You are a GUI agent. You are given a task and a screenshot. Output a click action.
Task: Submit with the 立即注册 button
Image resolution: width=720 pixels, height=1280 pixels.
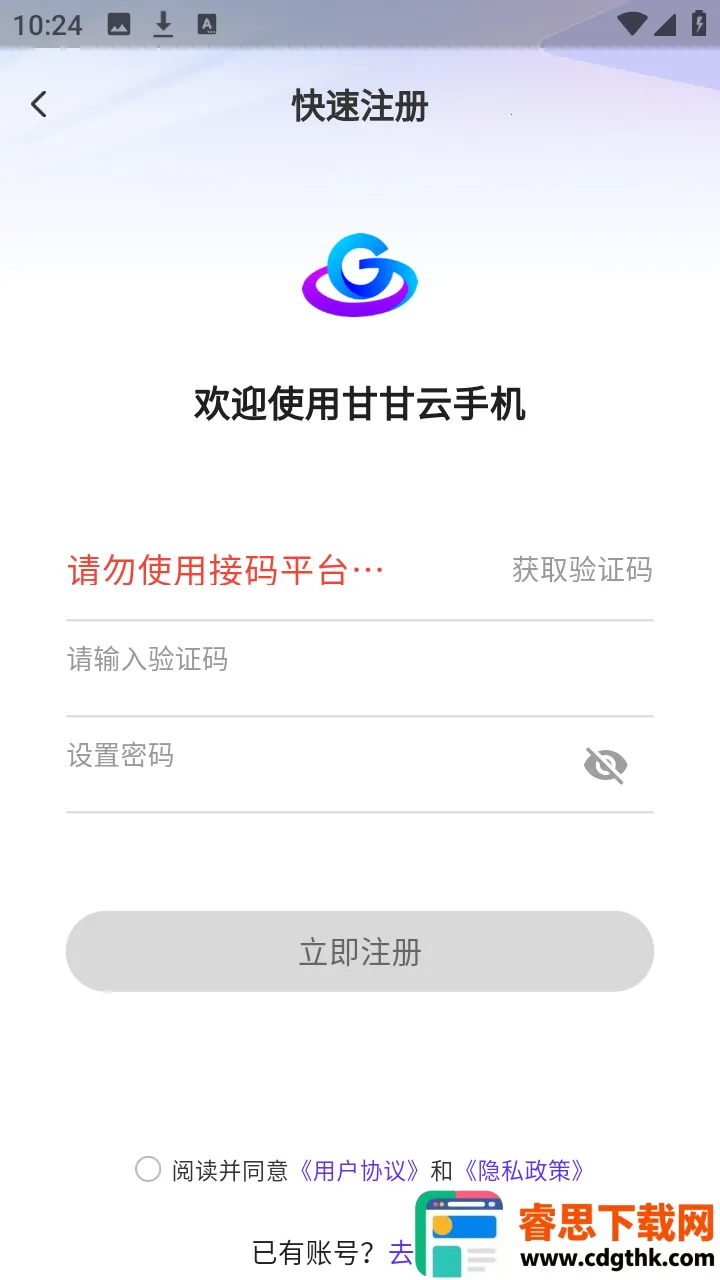pyautogui.click(x=360, y=951)
